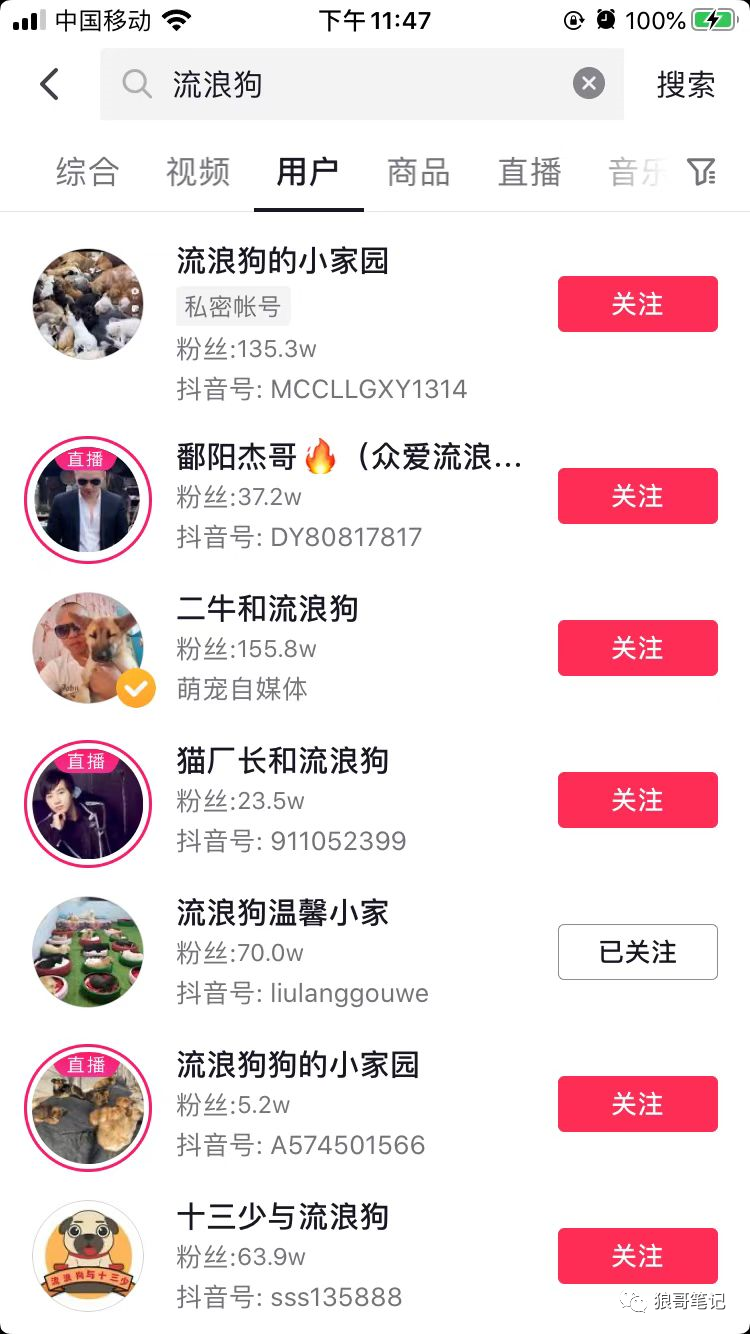Open the filter icon beside the tabs
Viewport: 750px width, 1334px height.
click(702, 172)
